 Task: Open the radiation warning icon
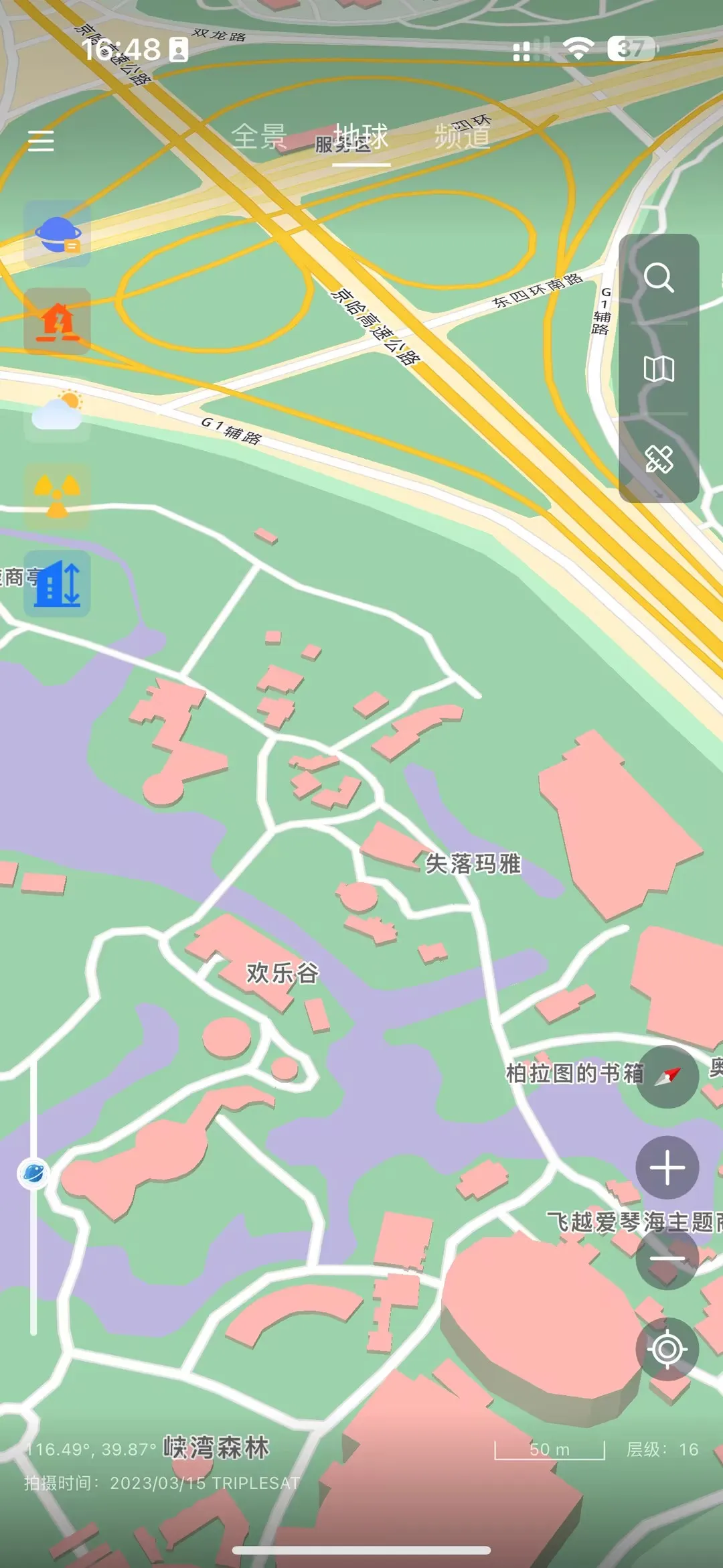(x=58, y=496)
